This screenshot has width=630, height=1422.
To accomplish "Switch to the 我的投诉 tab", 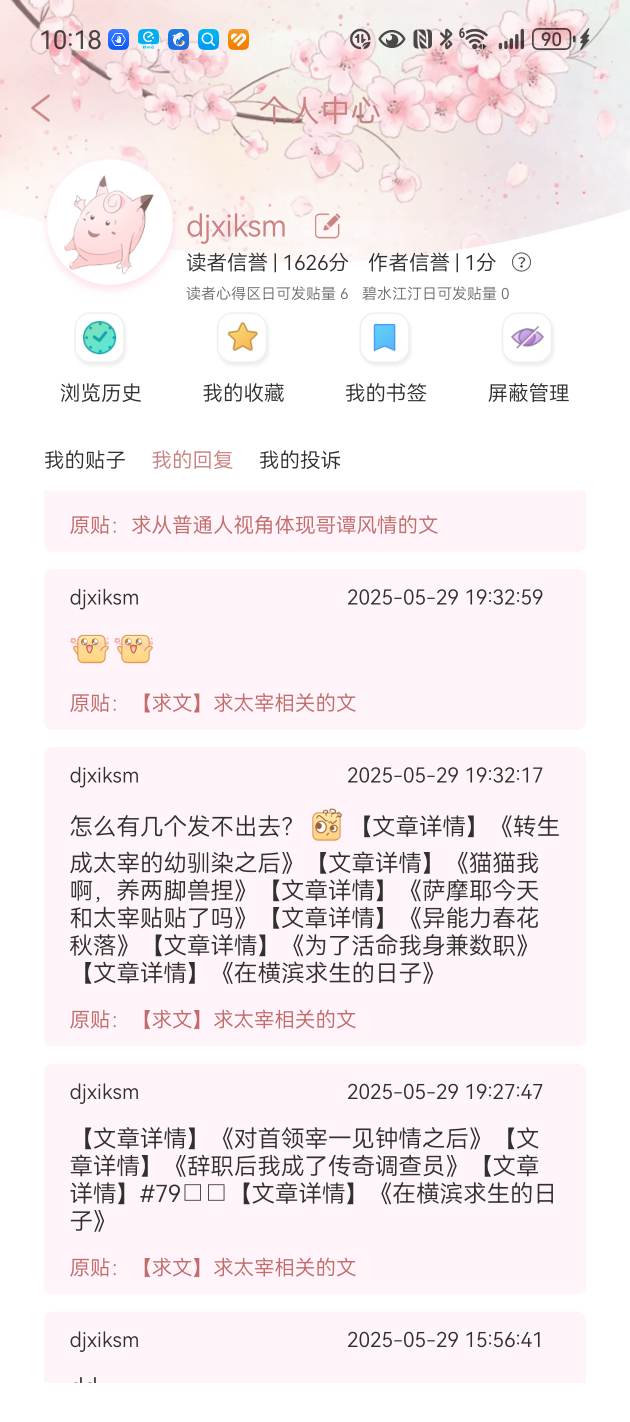I will tap(300, 460).
